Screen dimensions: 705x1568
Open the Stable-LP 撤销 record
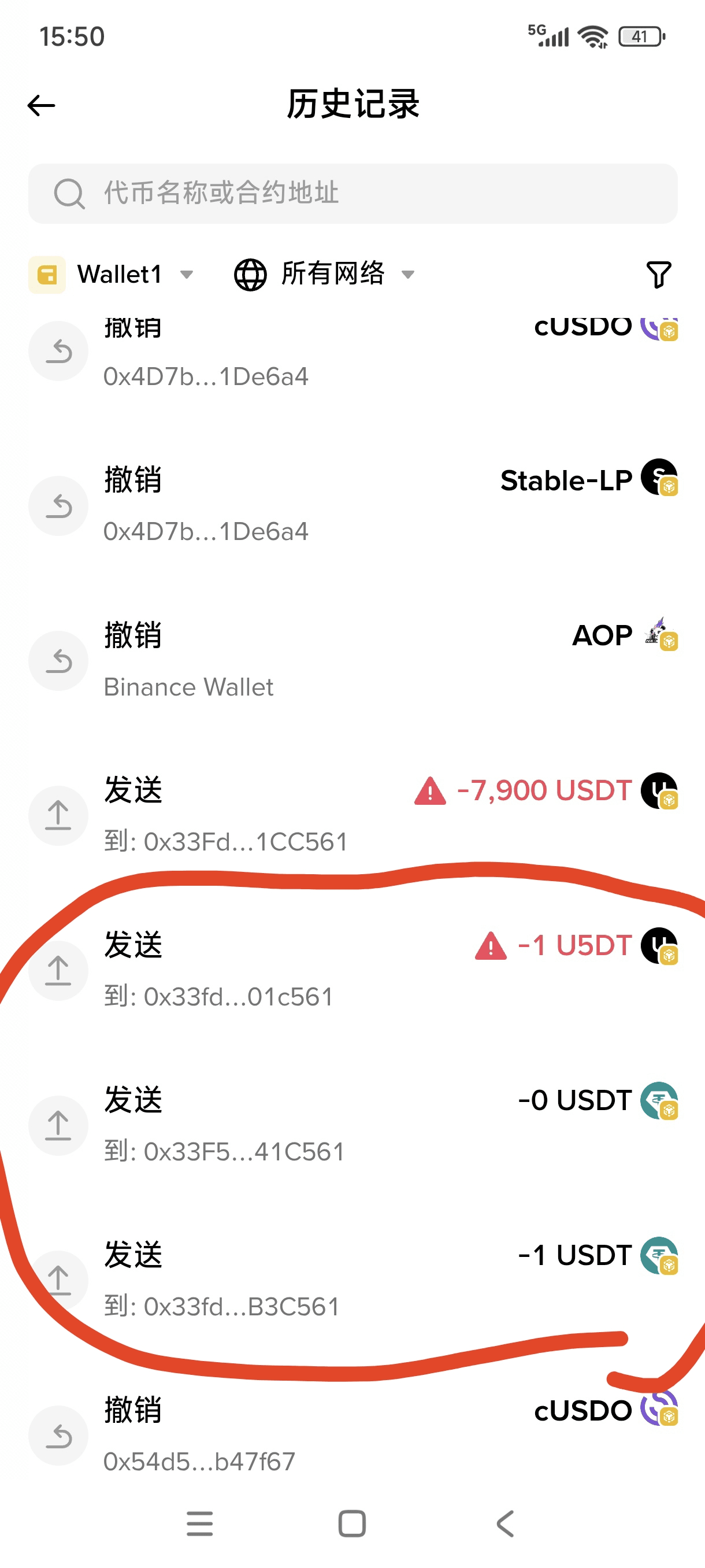(x=353, y=505)
